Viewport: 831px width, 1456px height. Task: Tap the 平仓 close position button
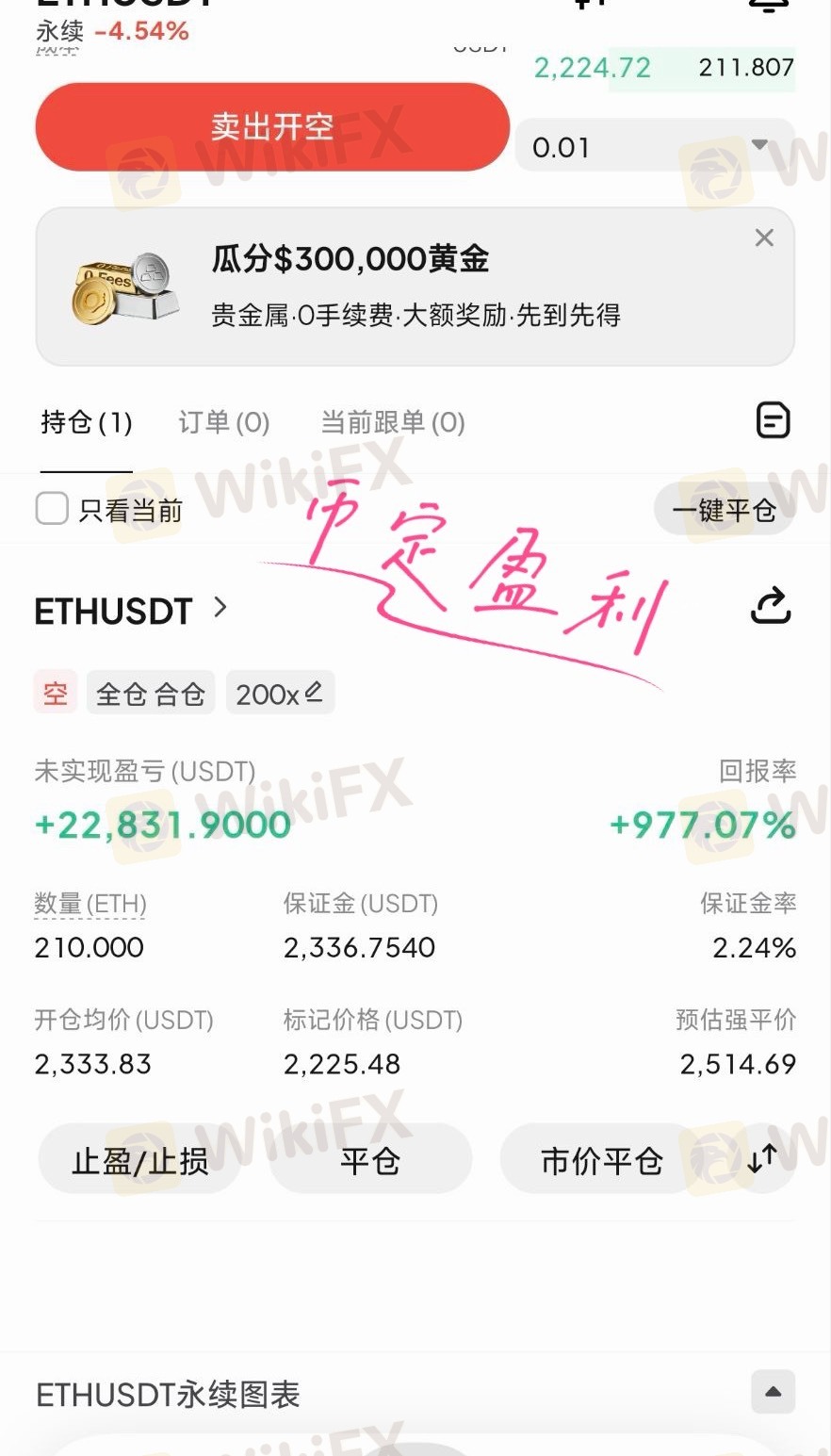click(x=369, y=1161)
